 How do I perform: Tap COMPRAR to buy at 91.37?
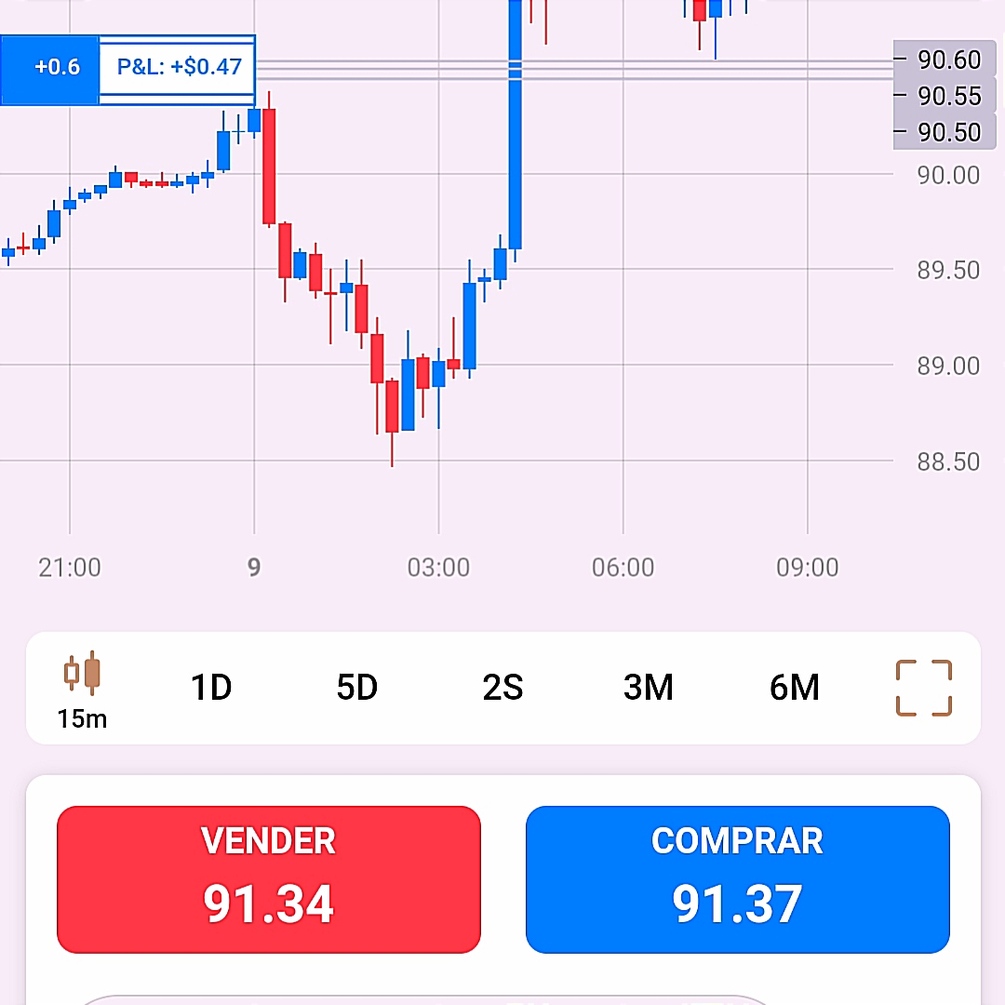click(737, 879)
